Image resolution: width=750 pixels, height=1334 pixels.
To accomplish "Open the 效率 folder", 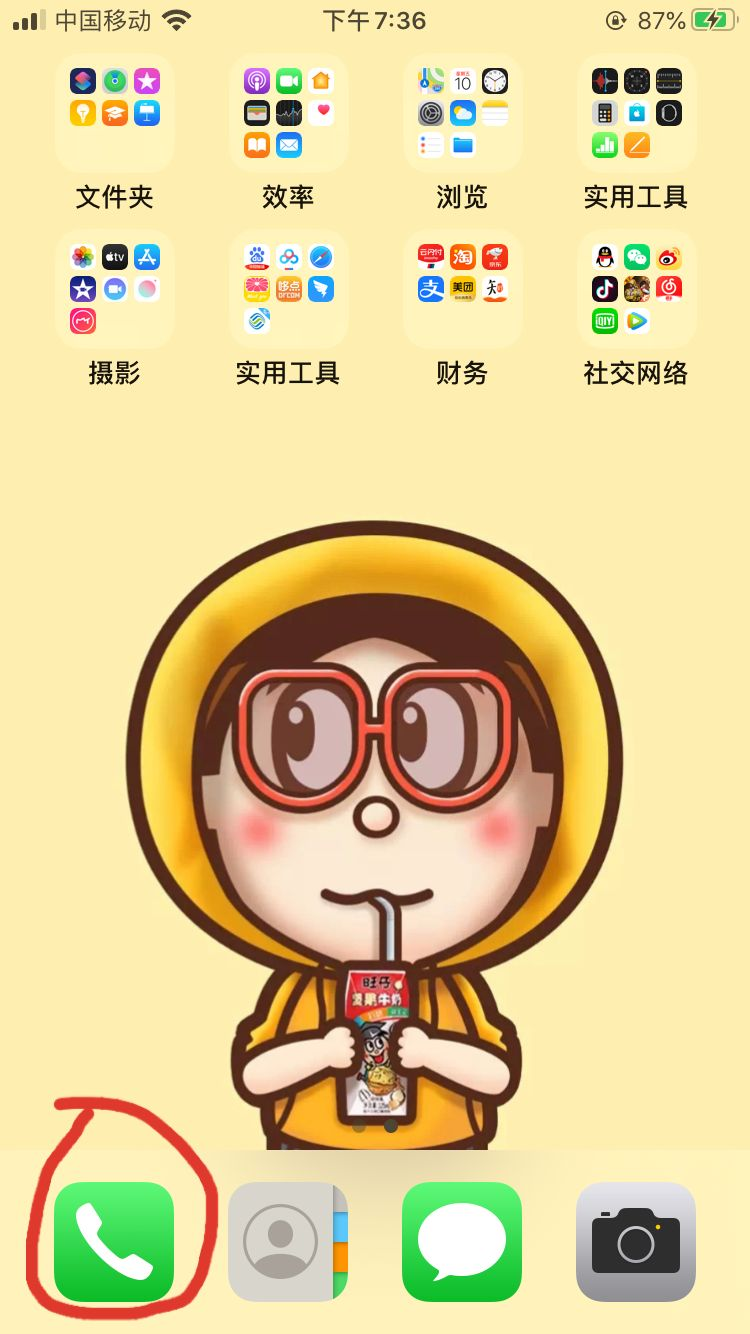I will [288, 113].
